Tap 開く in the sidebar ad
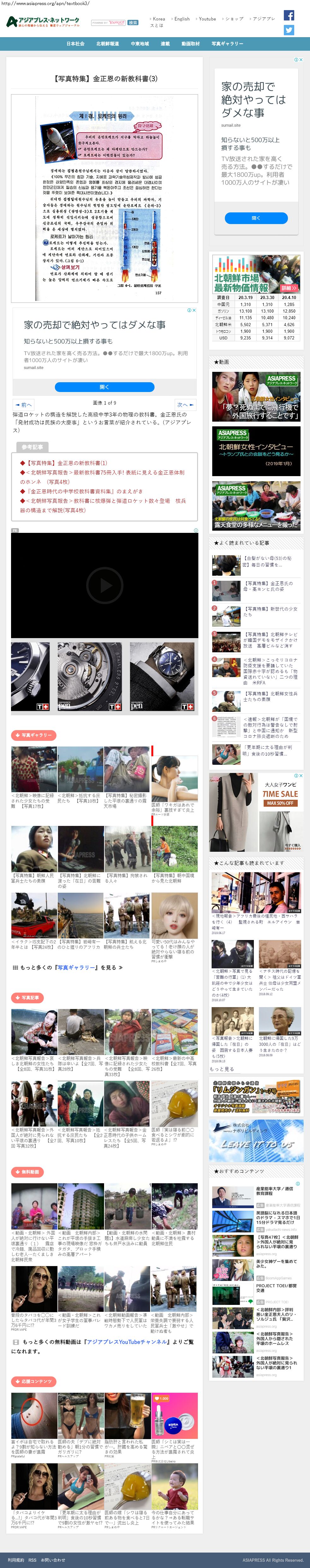This screenshot has height=1568, width=310. coord(256,218)
